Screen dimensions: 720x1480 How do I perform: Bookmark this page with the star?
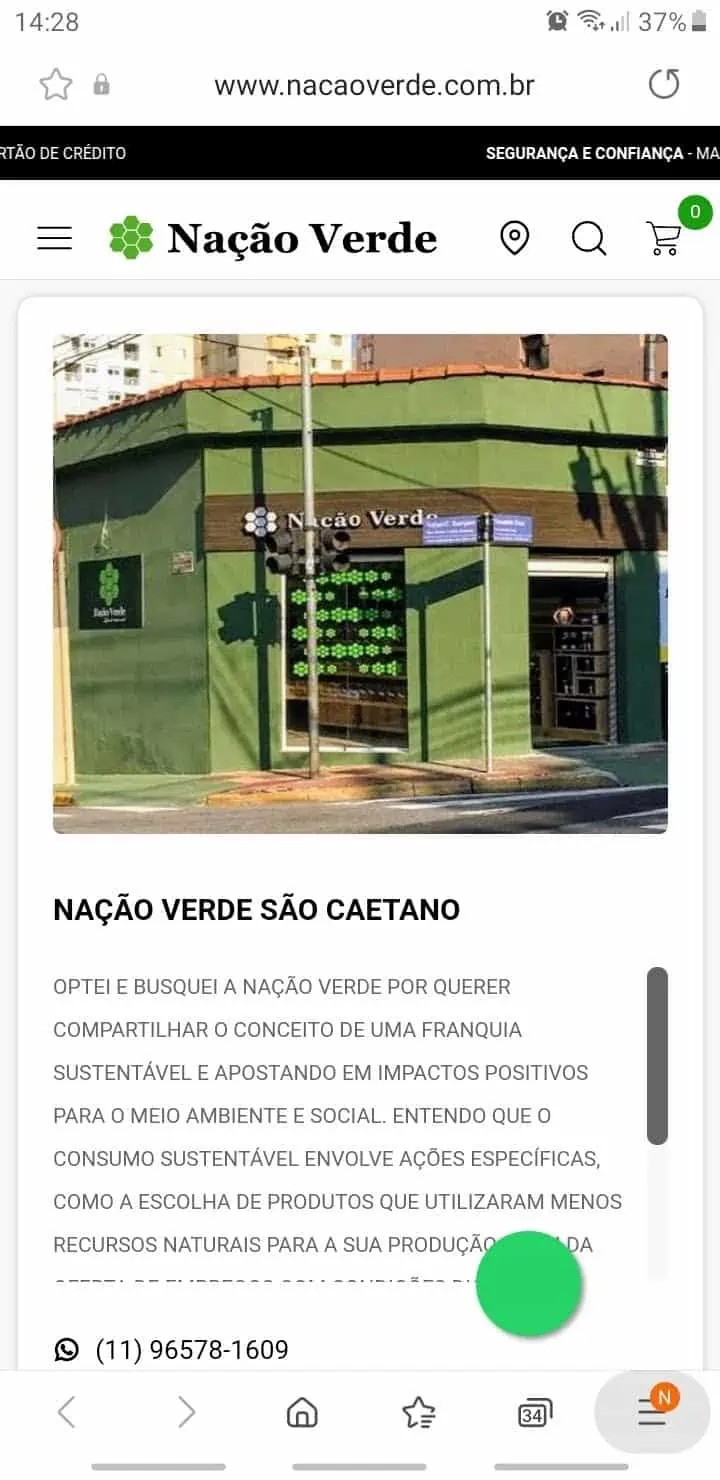(56, 85)
